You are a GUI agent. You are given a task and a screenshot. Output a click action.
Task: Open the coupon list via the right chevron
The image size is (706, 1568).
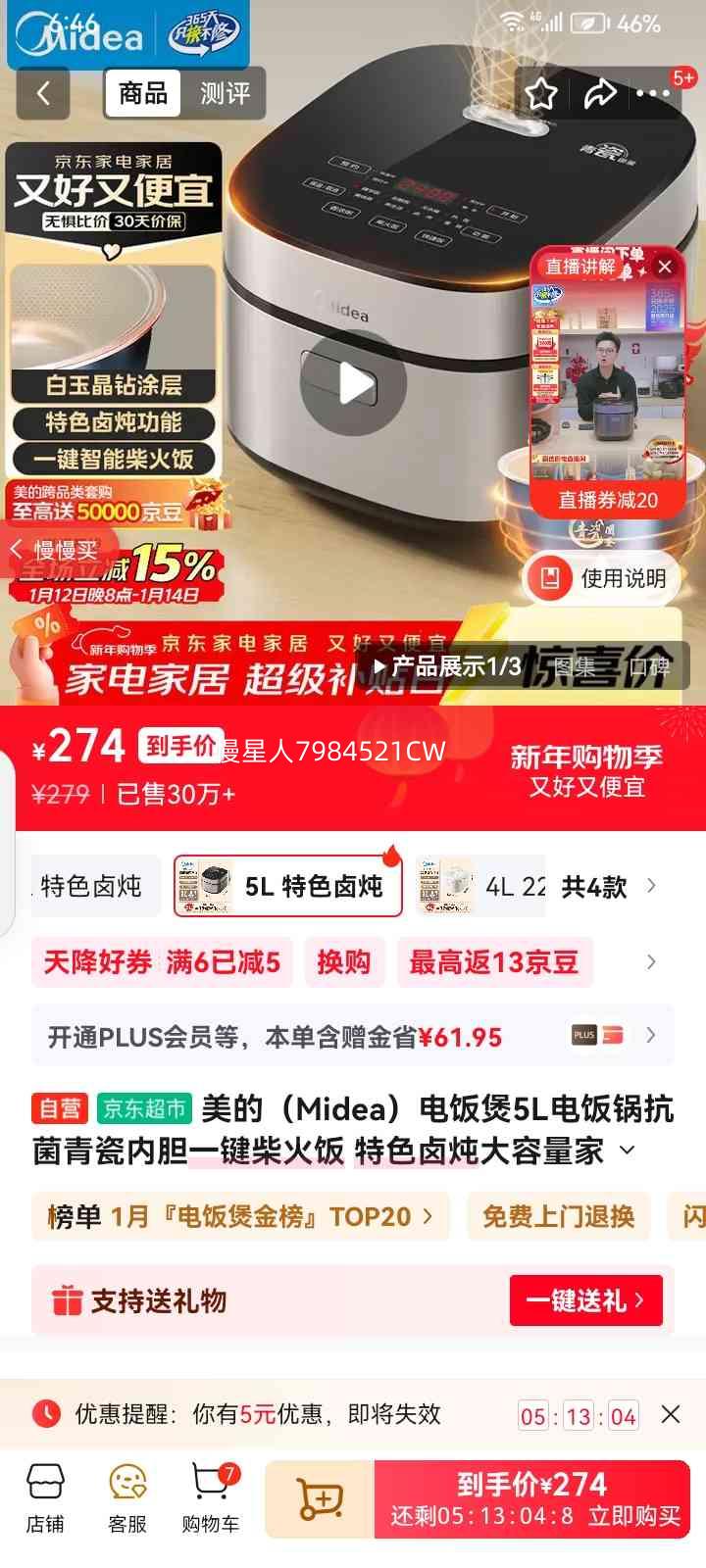[650, 961]
